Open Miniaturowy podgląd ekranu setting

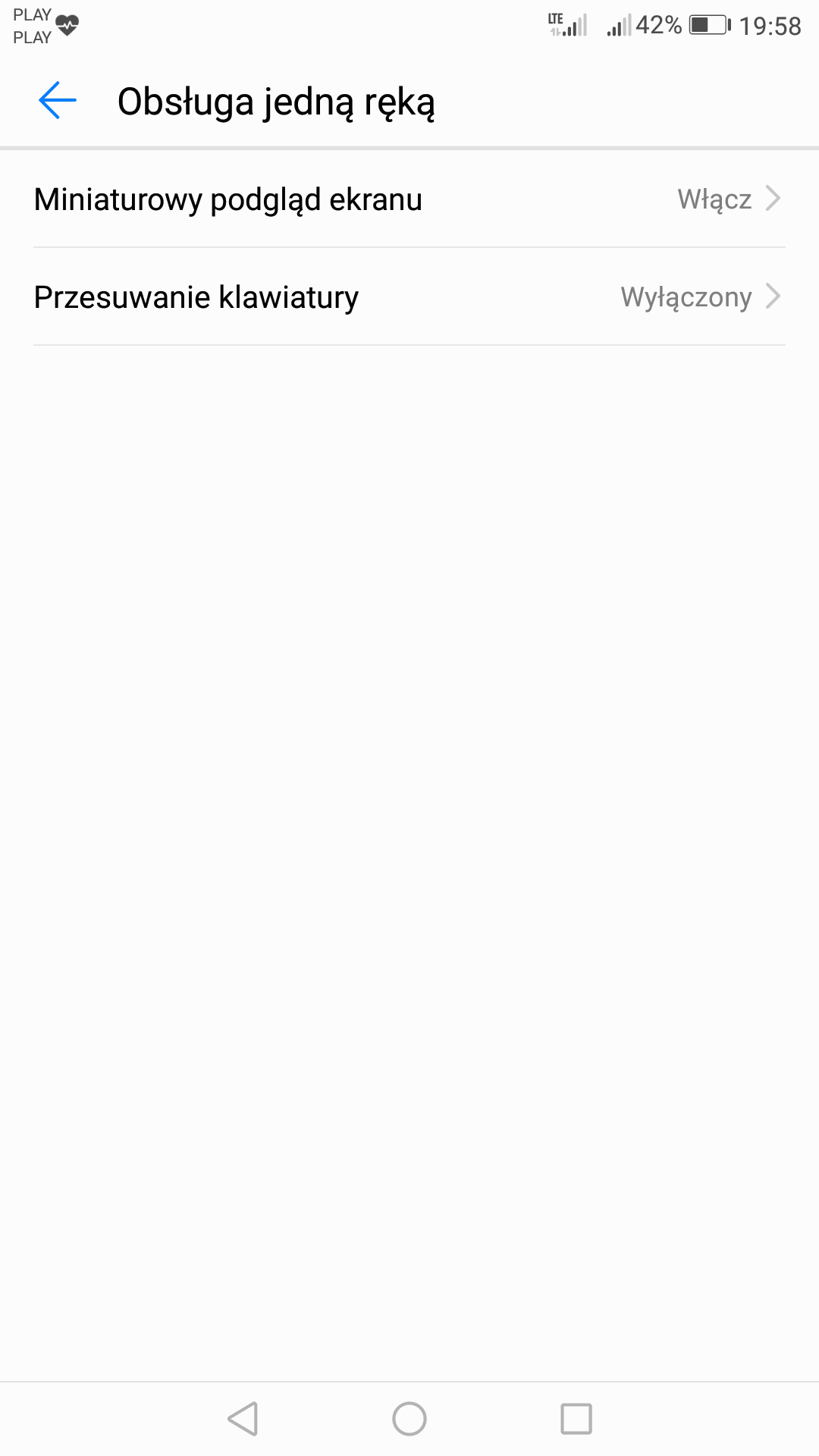[409, 199]
